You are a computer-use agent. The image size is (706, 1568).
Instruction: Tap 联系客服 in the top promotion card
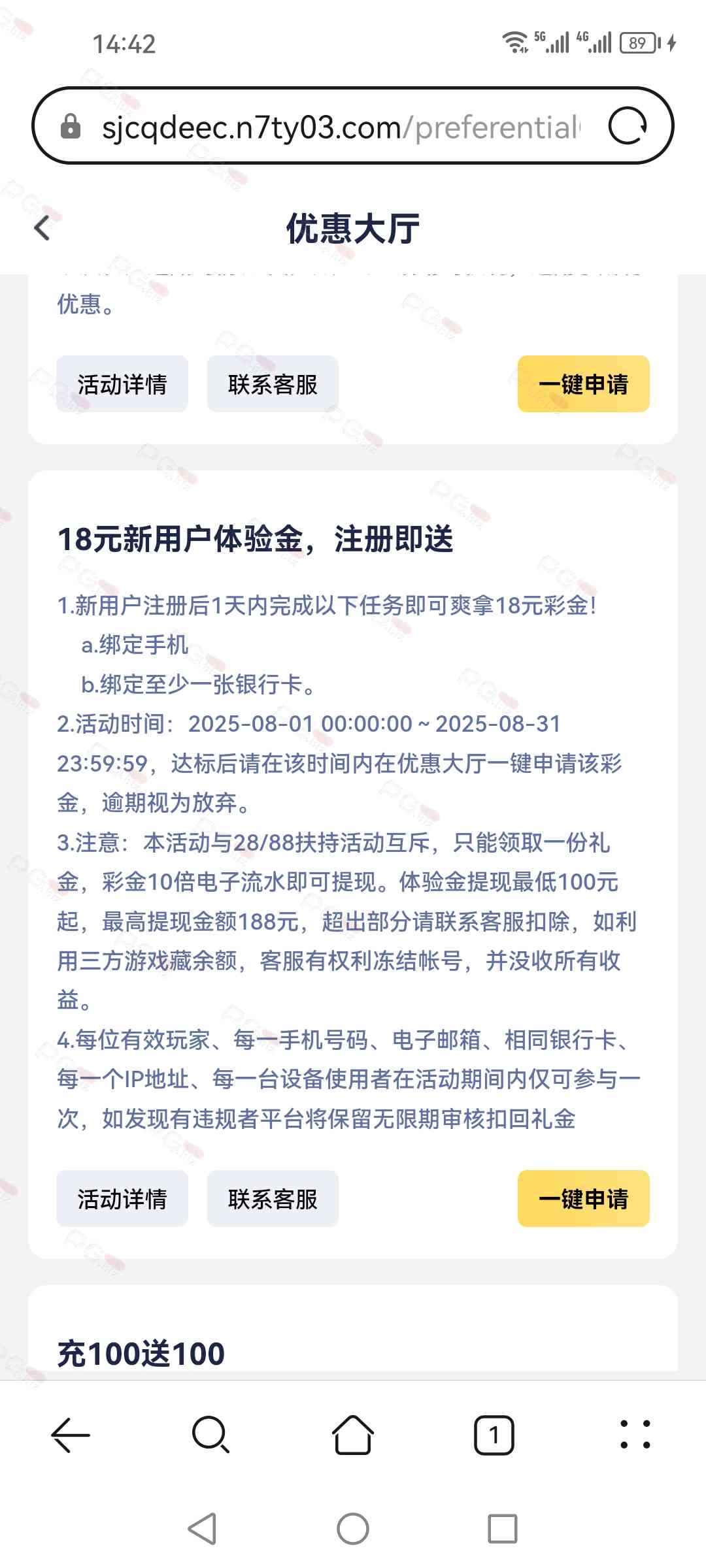tap(273, 384)
